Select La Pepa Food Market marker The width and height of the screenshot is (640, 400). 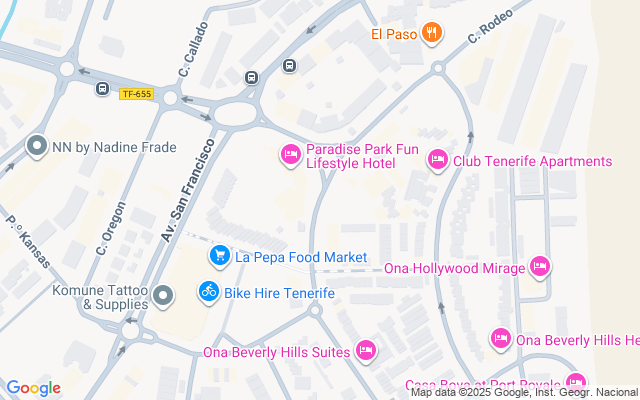click(219, 257)
